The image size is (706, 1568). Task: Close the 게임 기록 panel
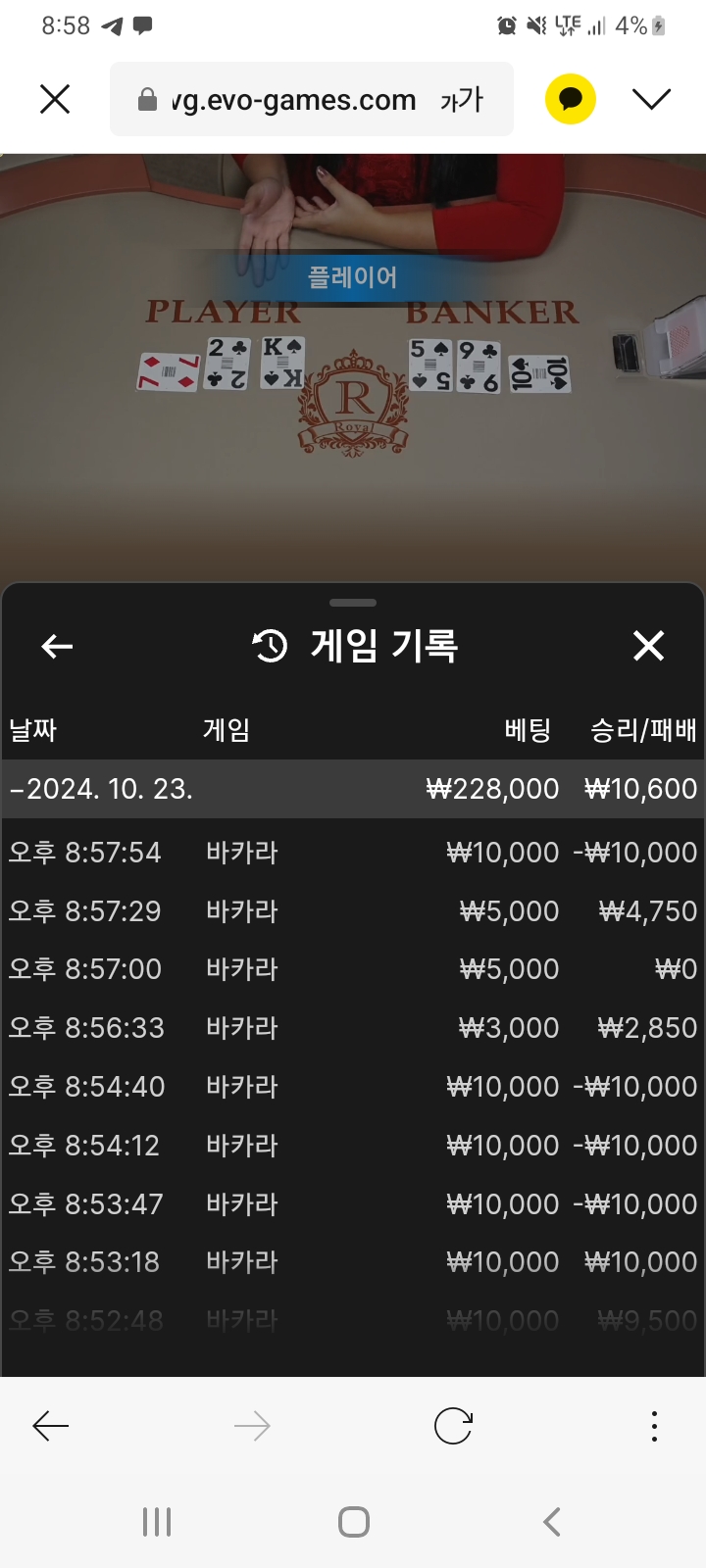point(648,646)
